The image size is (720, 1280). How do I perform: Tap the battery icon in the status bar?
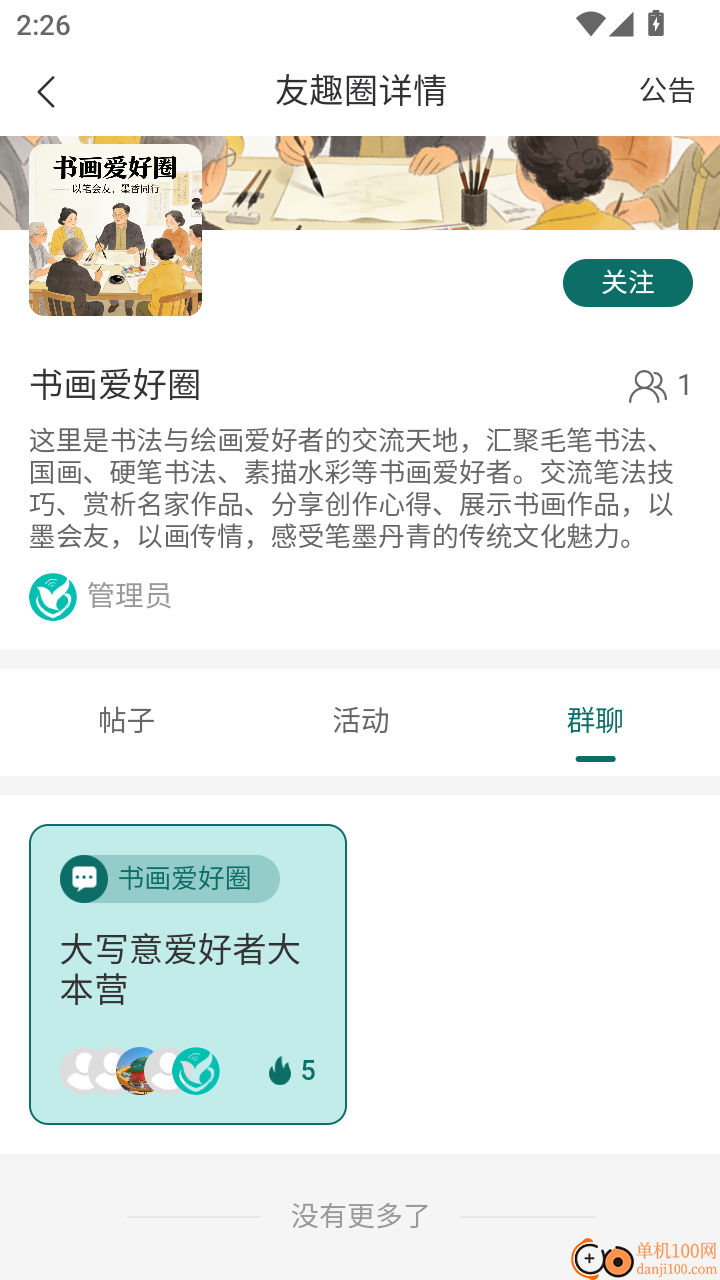pyautogui.click(x=655, y=21)
